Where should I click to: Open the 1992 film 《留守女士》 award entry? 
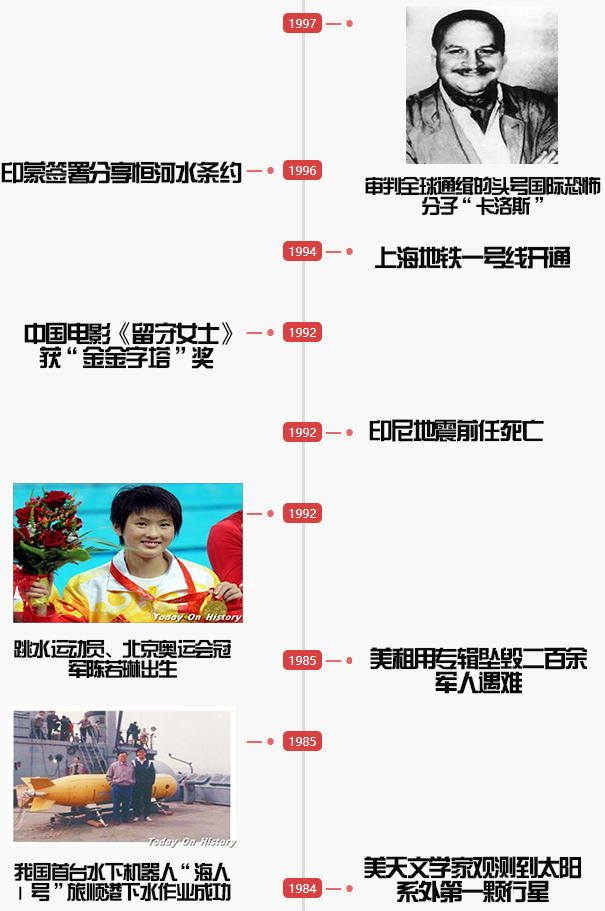tap(129, 346)
